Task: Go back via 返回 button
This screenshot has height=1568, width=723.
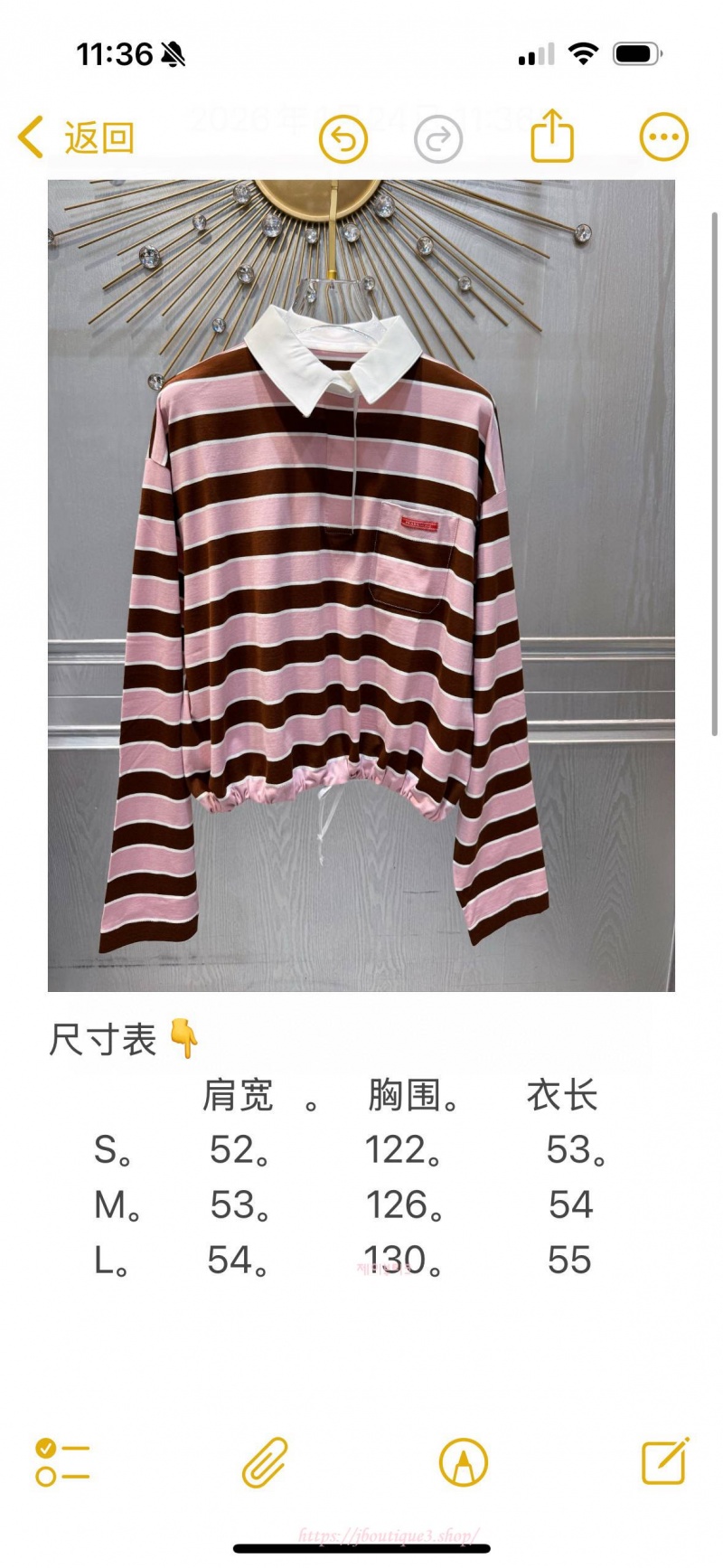Action: (77, 138)
